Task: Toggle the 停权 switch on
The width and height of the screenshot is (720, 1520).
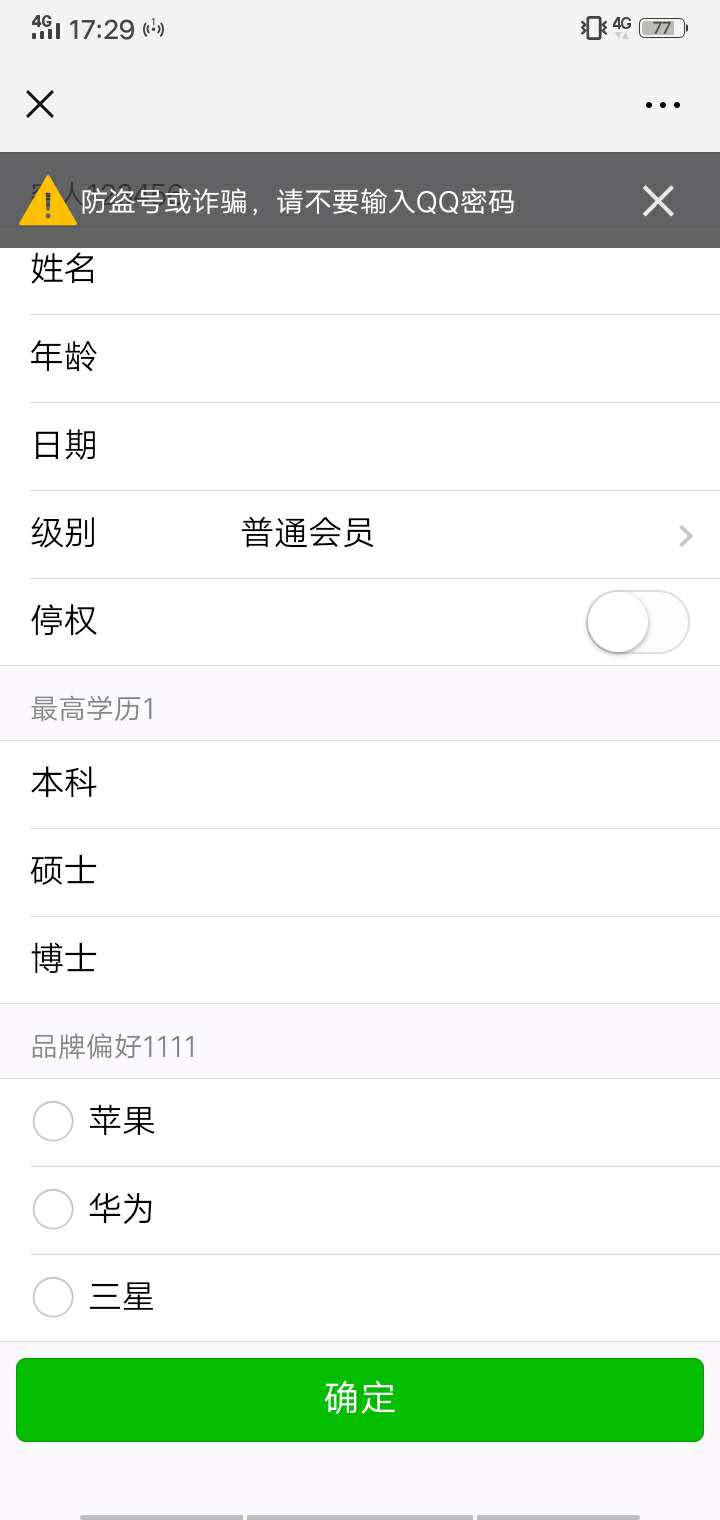Action: 638,622
